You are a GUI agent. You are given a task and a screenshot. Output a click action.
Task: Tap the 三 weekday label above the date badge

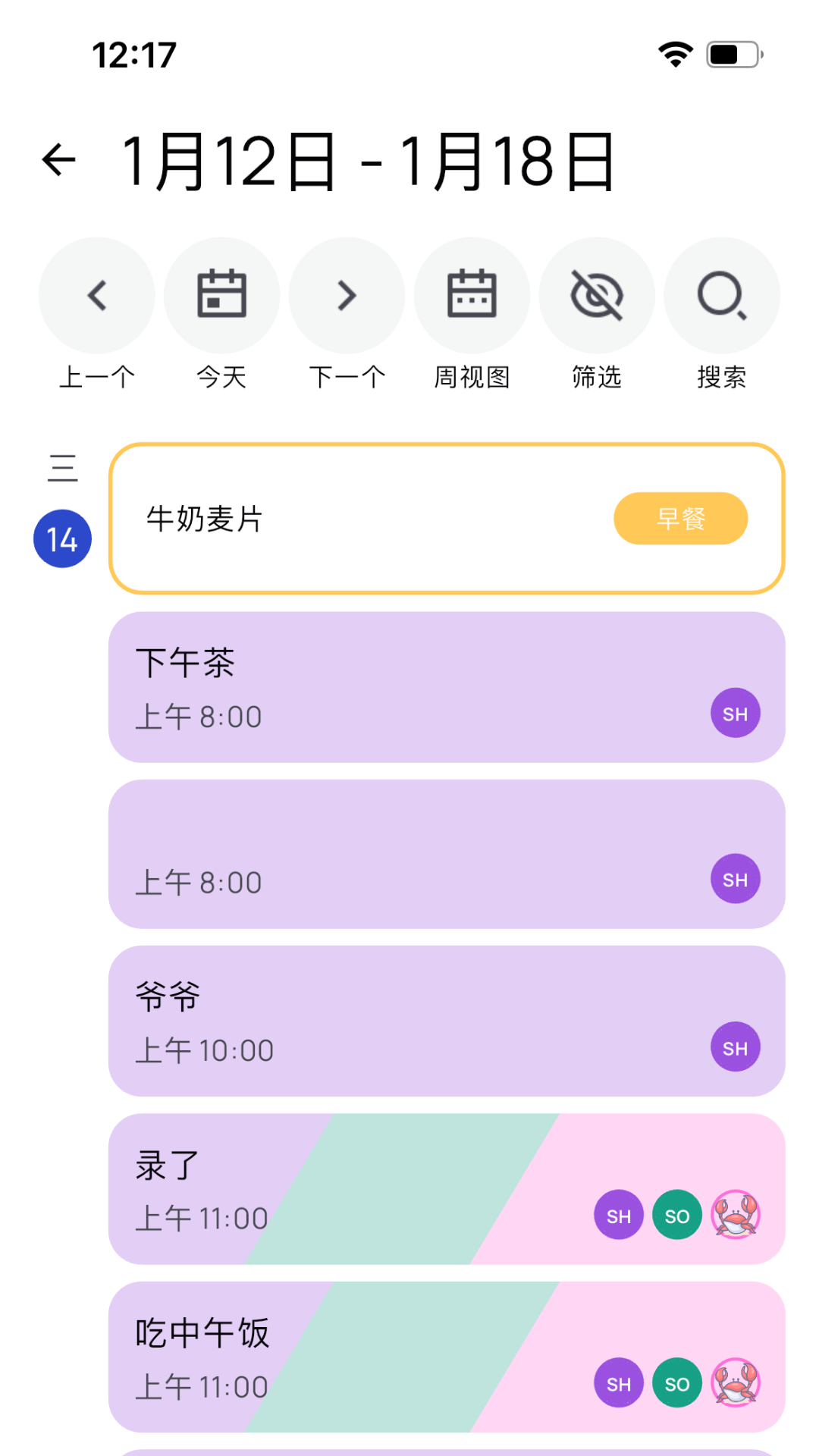[x=63, y=469]
